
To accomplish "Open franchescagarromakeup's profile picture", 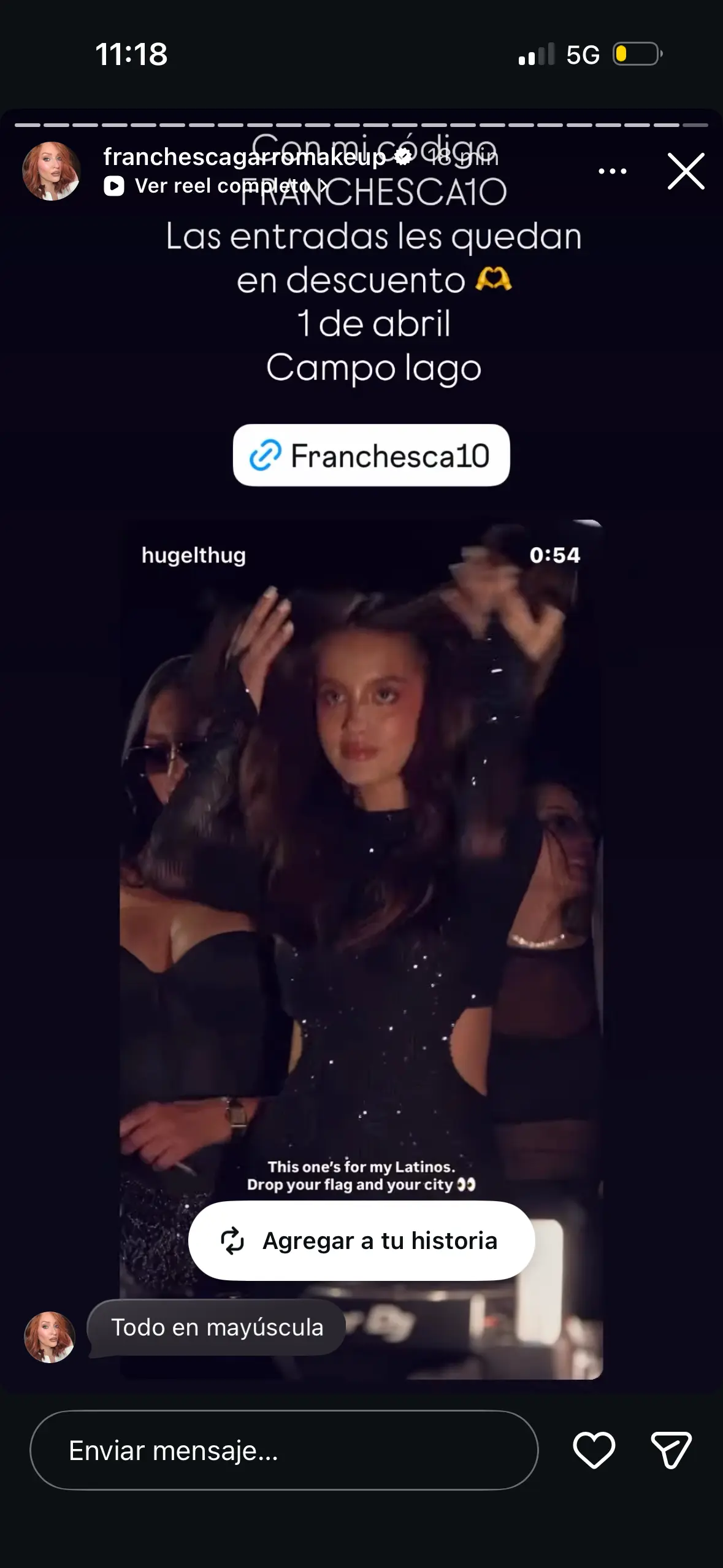I will 52,172.
